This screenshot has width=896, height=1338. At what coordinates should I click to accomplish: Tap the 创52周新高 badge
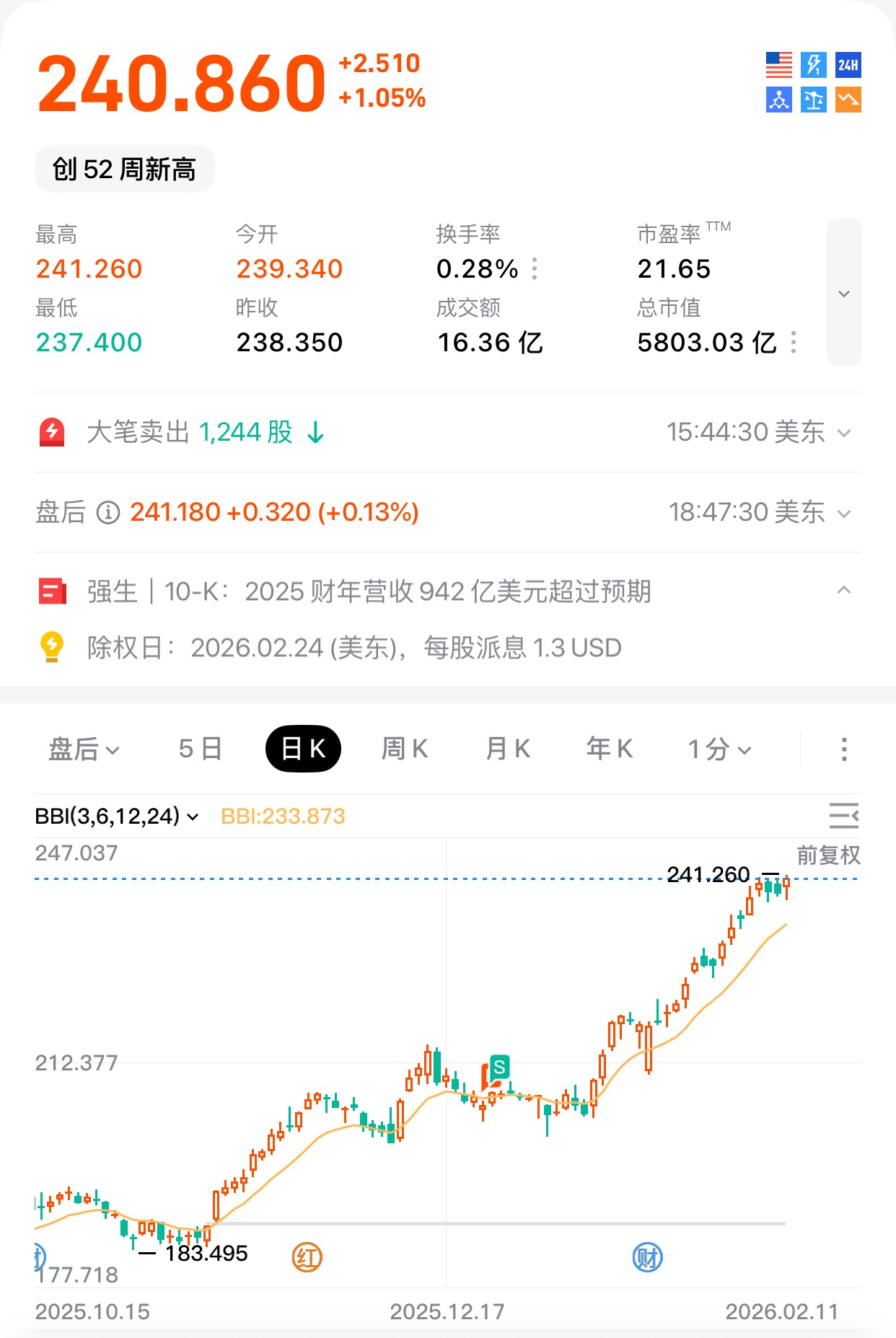124,170
